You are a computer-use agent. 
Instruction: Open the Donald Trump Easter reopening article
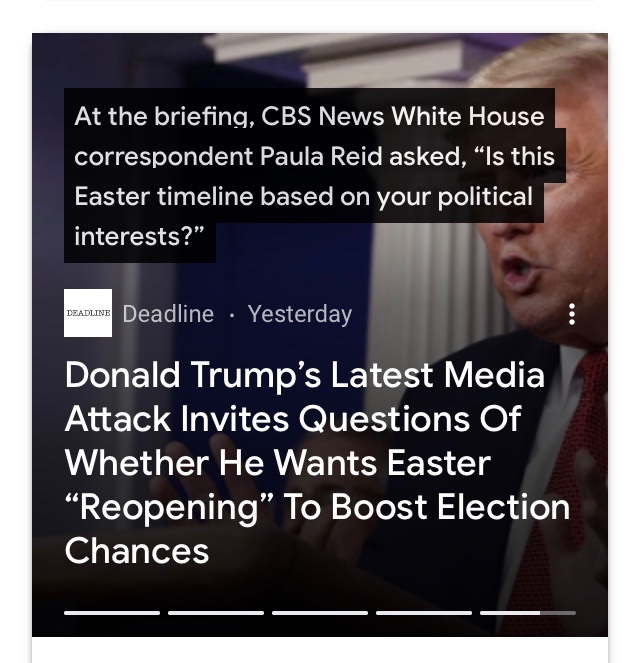coord(316,463)
